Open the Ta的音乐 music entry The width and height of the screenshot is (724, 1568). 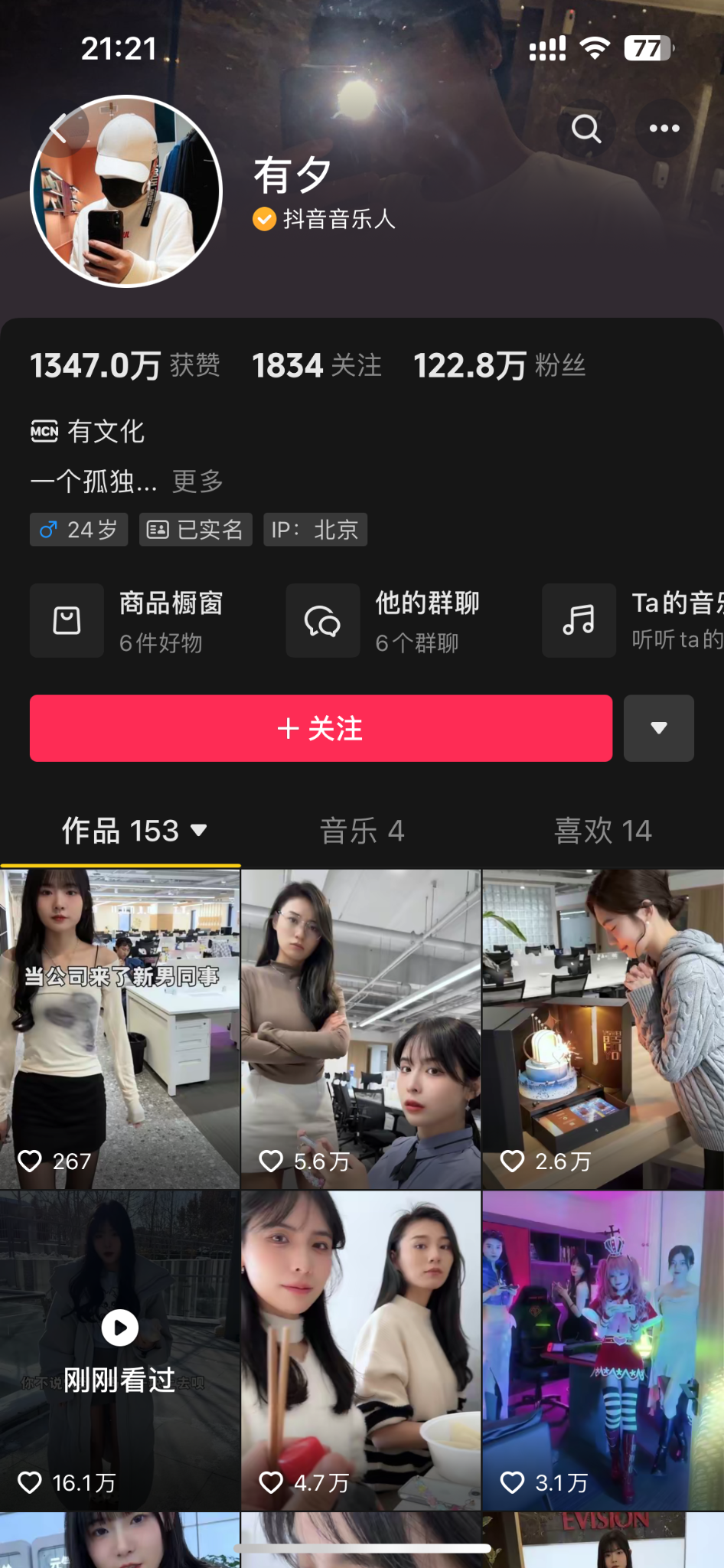tap(635, 621)
